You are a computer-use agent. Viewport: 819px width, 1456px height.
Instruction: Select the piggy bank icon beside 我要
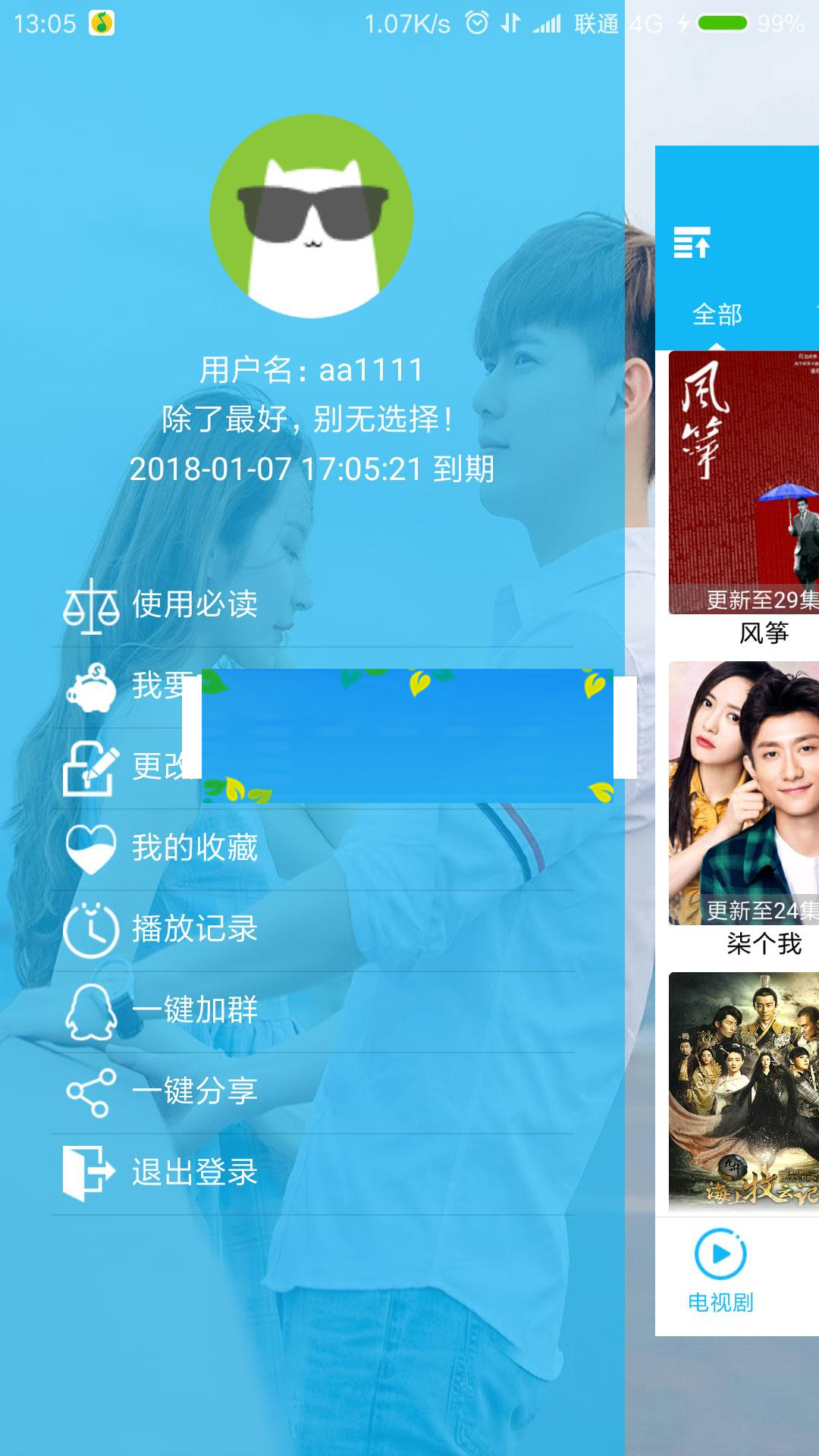tap(91, 688)
